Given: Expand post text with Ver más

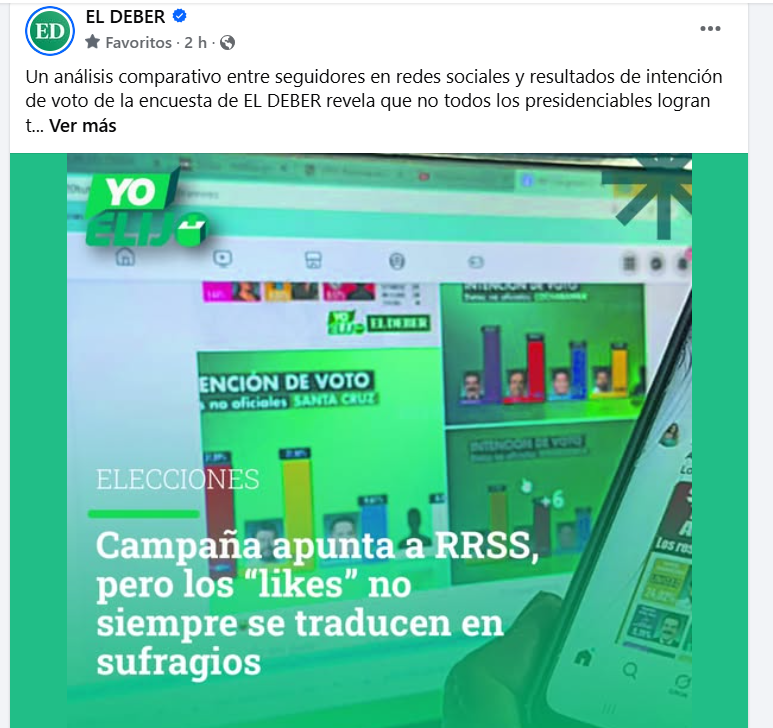Looking at the screenshot, I should pyautogui.click(x=82, y=126).
